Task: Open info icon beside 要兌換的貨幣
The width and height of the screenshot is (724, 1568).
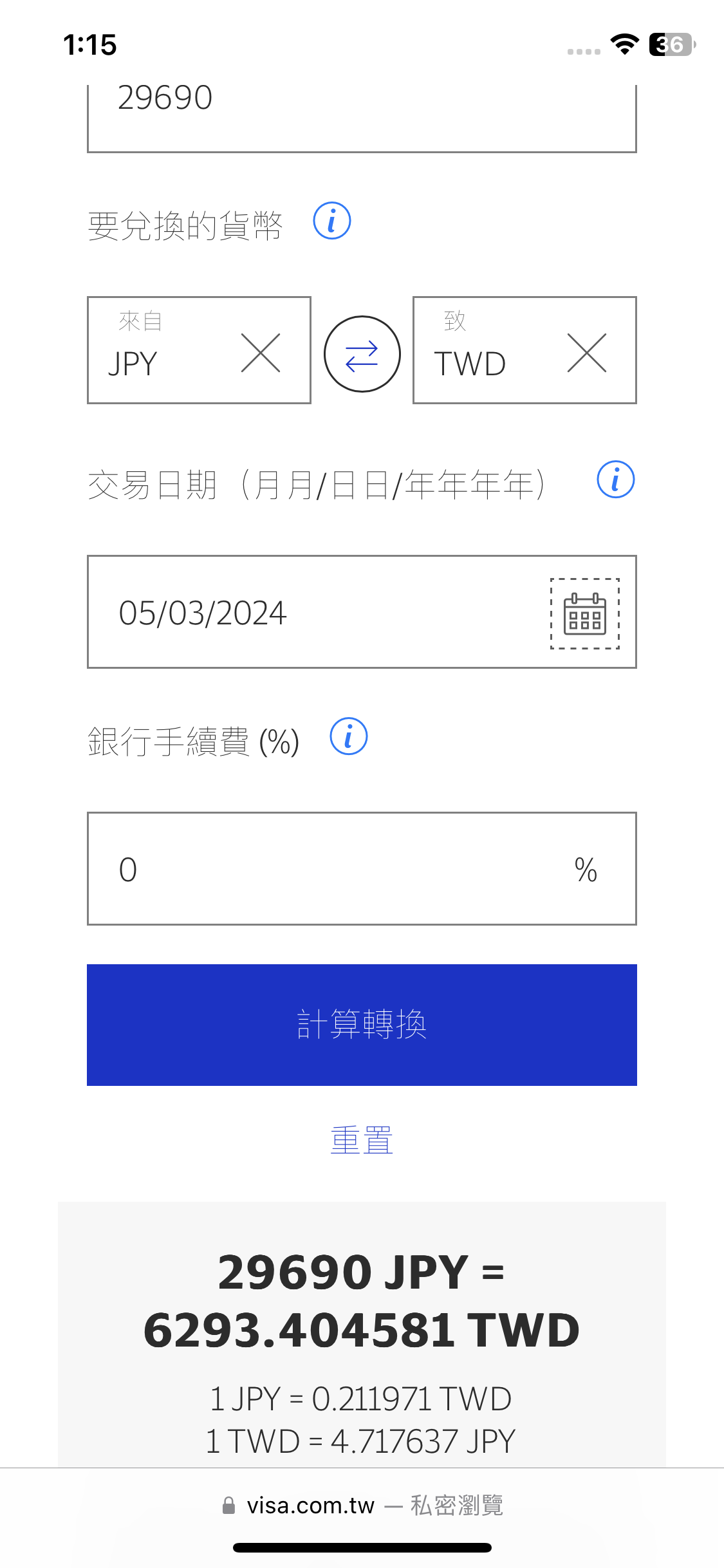Action: [331, 221]
